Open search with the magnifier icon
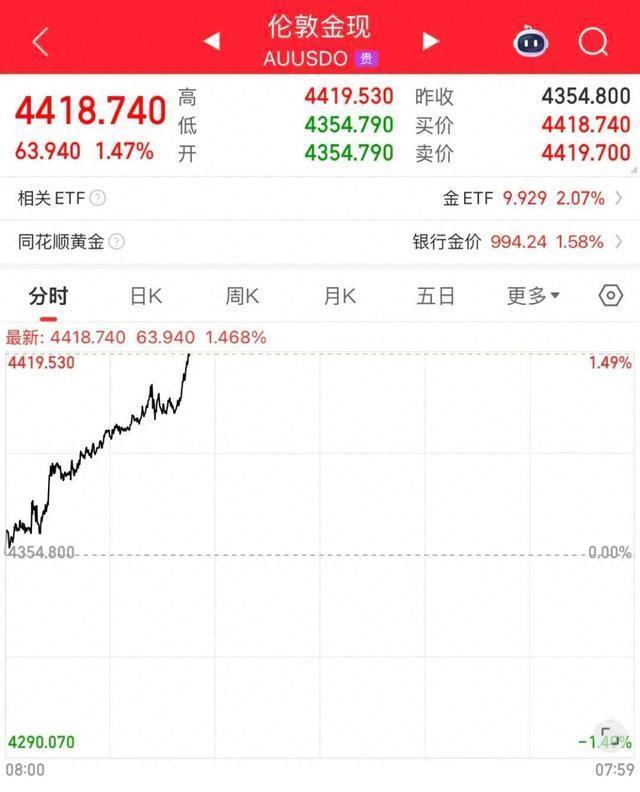Viewport: 640px width, 792px height. point(593,41)
